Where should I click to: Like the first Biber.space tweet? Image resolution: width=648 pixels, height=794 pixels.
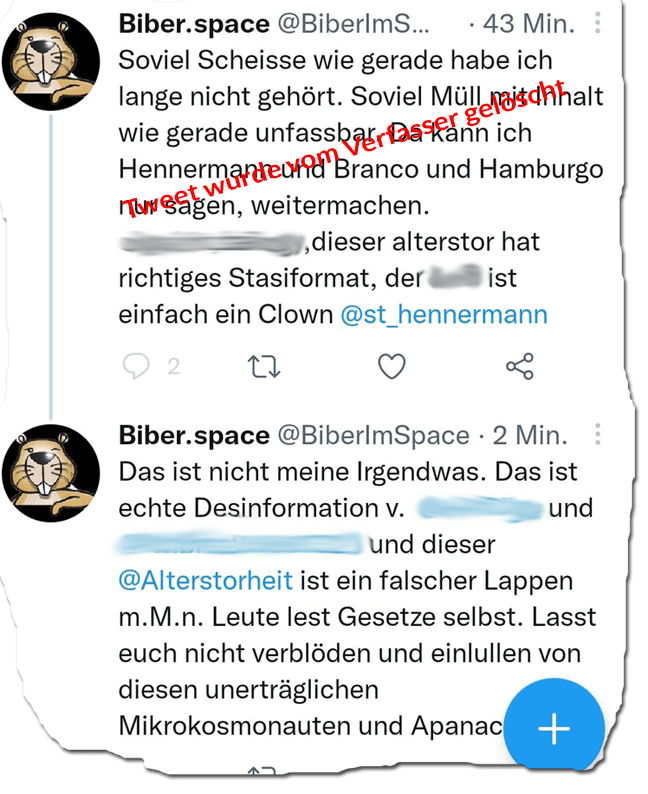coord(391,367)
